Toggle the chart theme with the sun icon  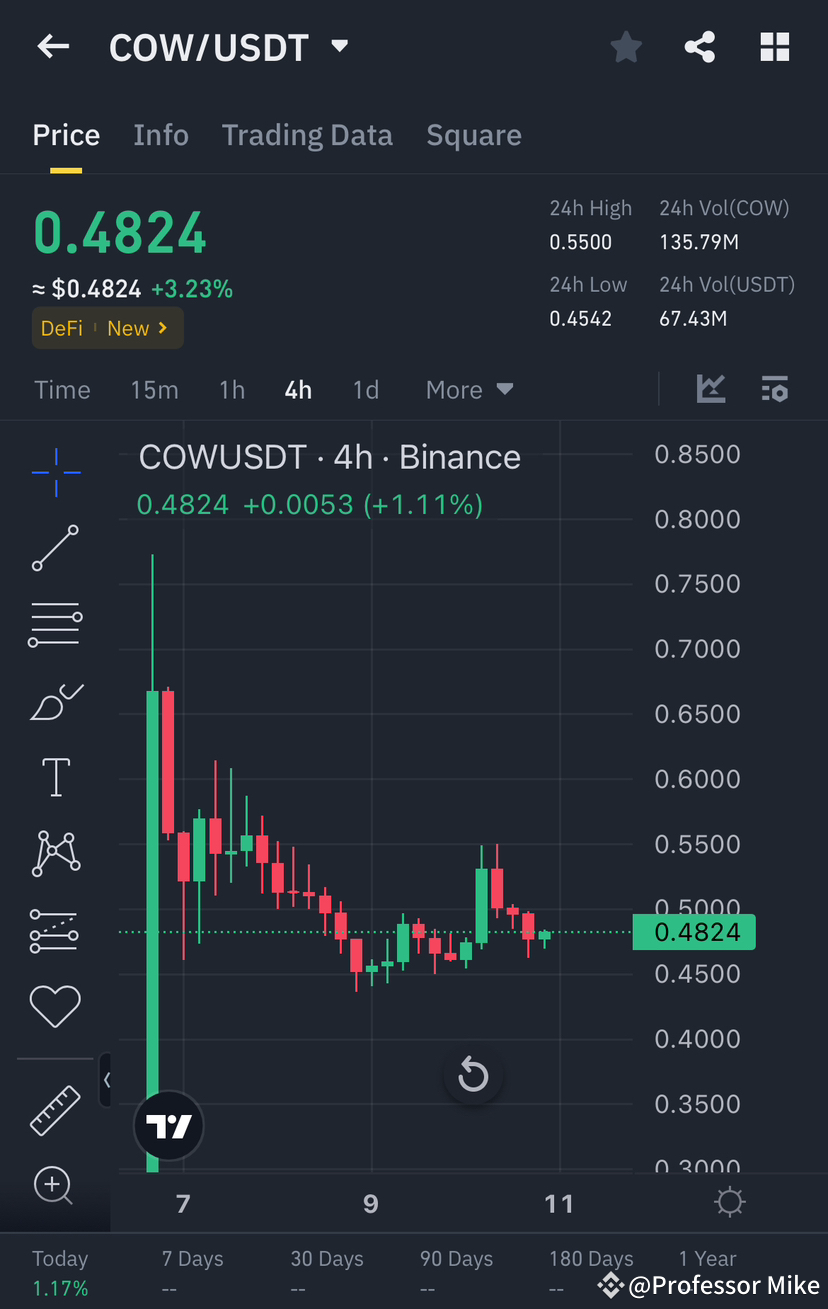point(729,1202)
